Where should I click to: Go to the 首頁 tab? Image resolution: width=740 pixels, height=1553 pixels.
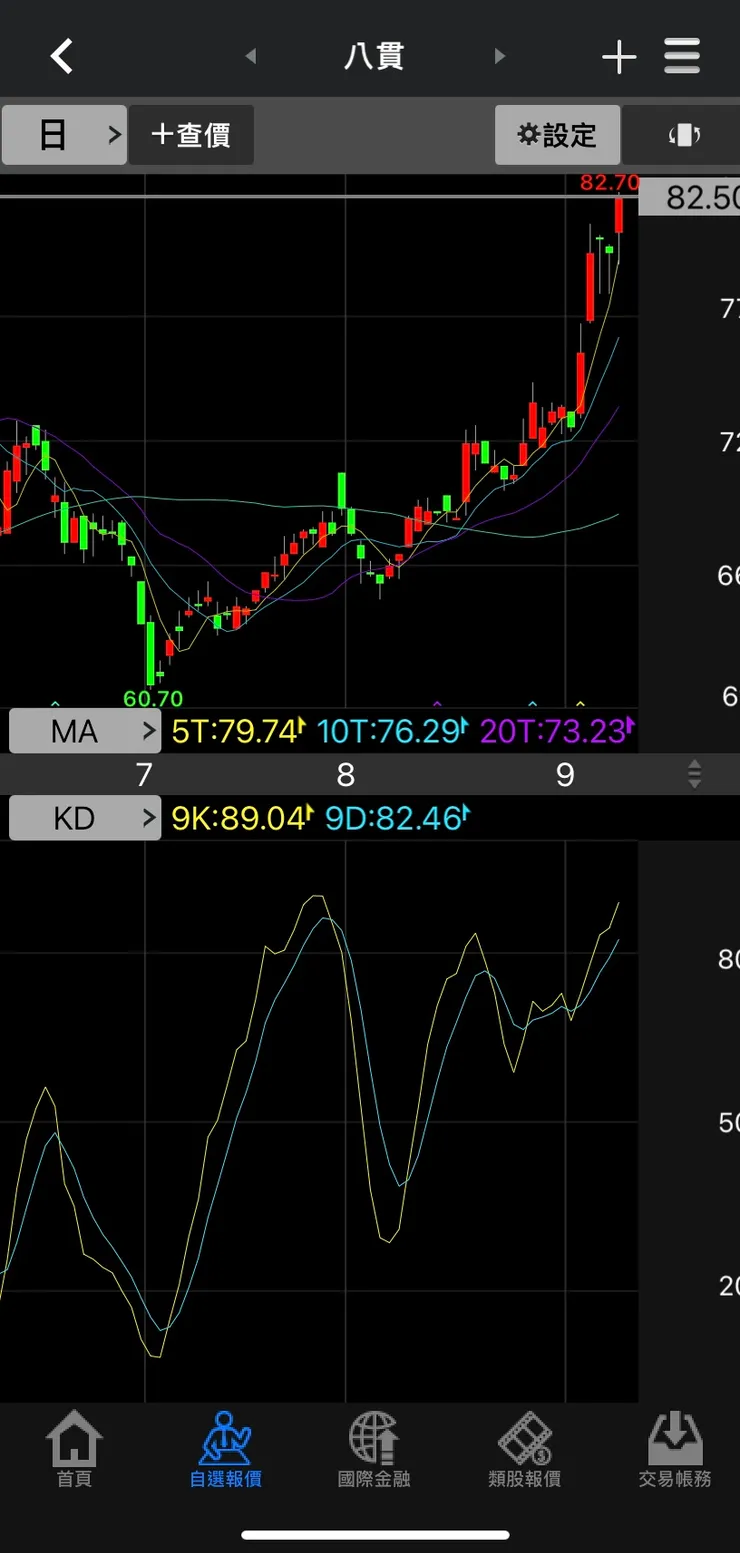(74, 1450)
